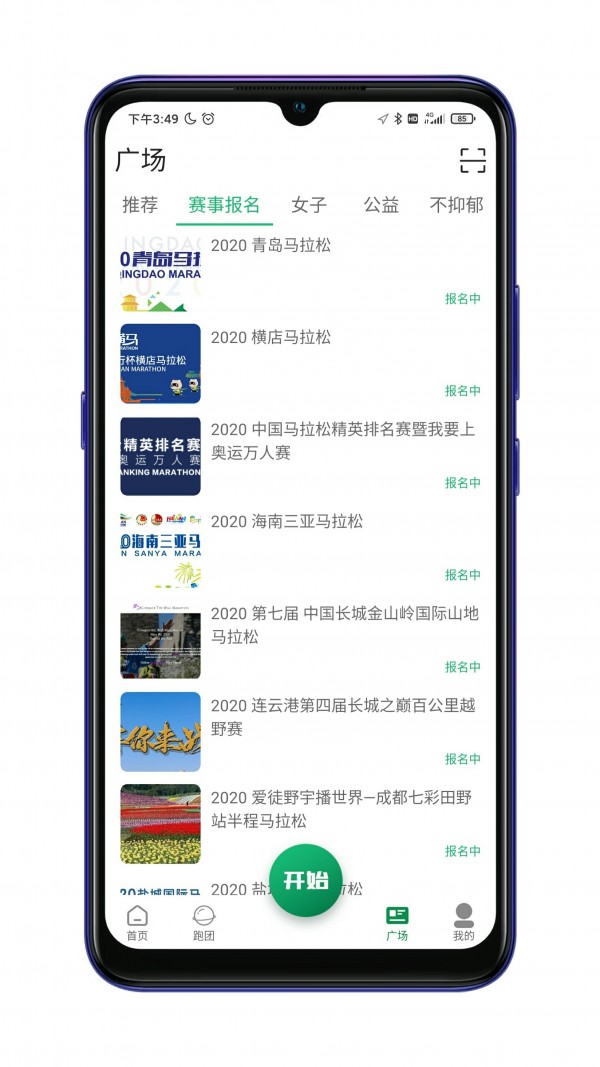This screenshot has height=1067, width=600.
Task: Open 成都七彩田野站半程马拉松 event
Action: coord(300,824)
